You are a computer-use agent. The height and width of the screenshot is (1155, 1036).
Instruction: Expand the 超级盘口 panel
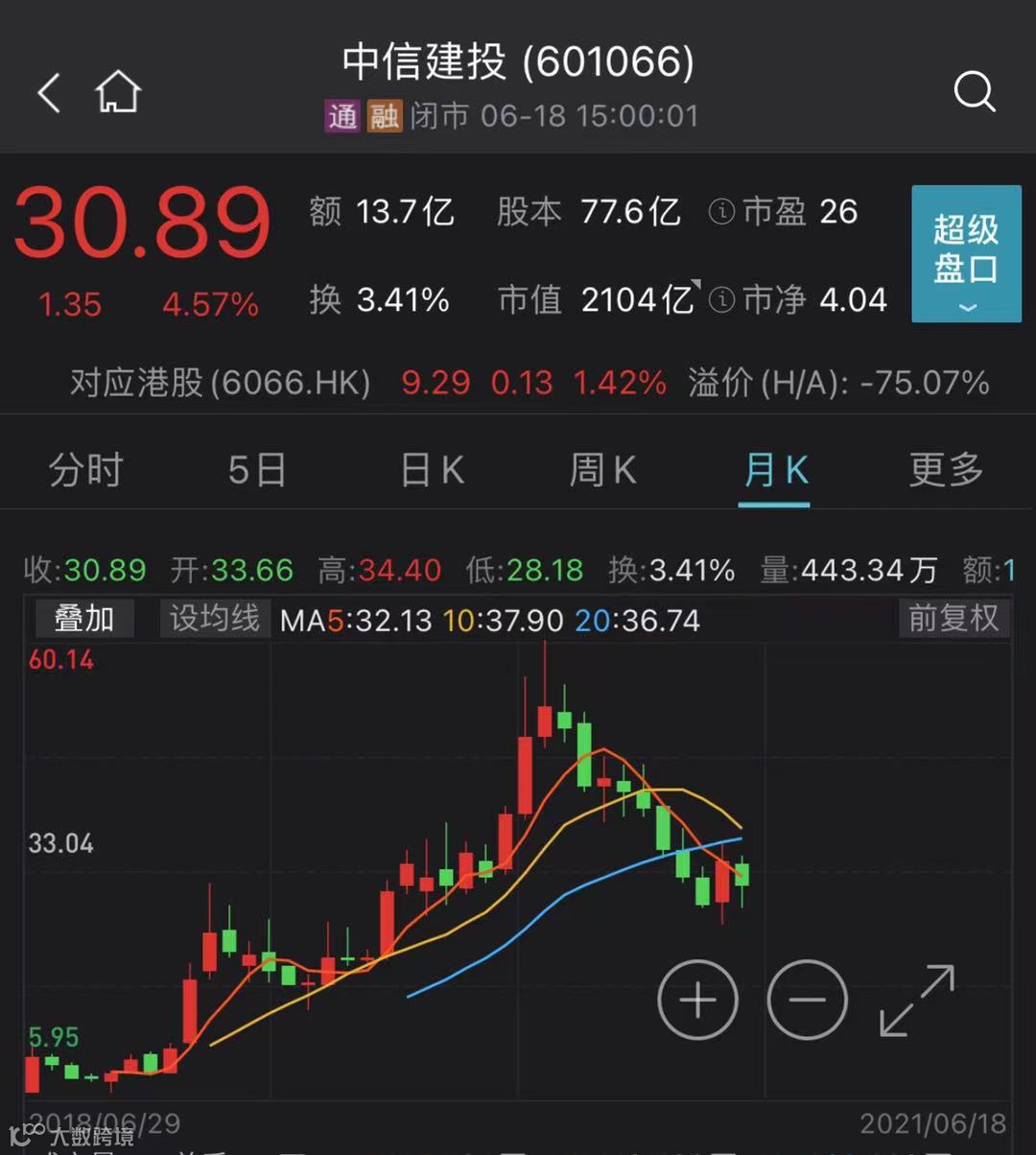coord(965,253)
